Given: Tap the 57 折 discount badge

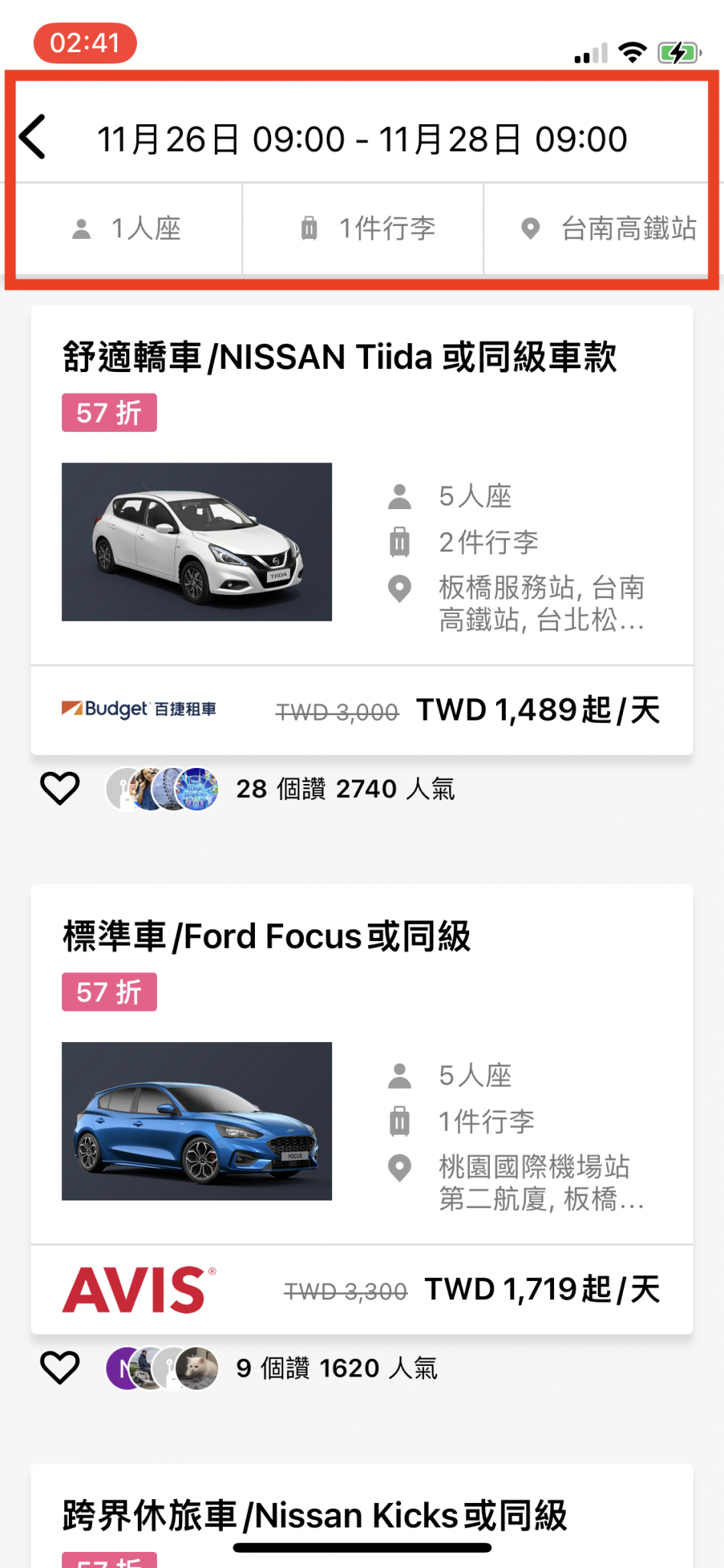Looking at the screenshot, I should coord(109,413).
